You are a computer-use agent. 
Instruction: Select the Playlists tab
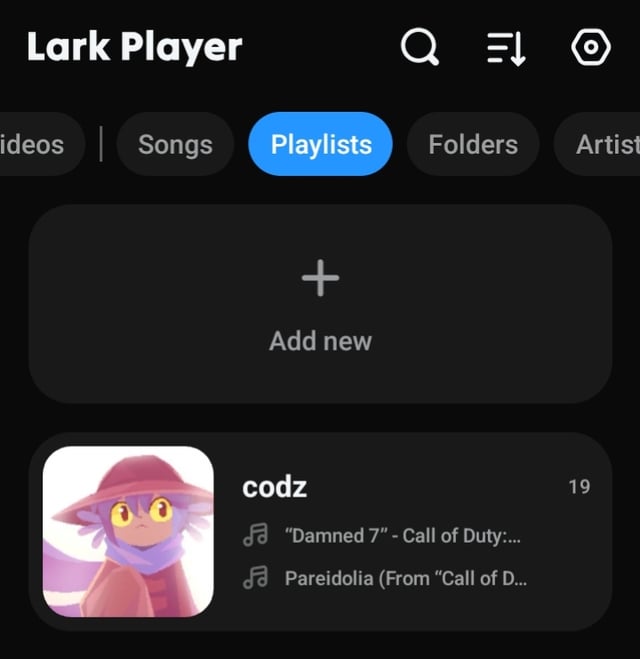tap(321, 144)
